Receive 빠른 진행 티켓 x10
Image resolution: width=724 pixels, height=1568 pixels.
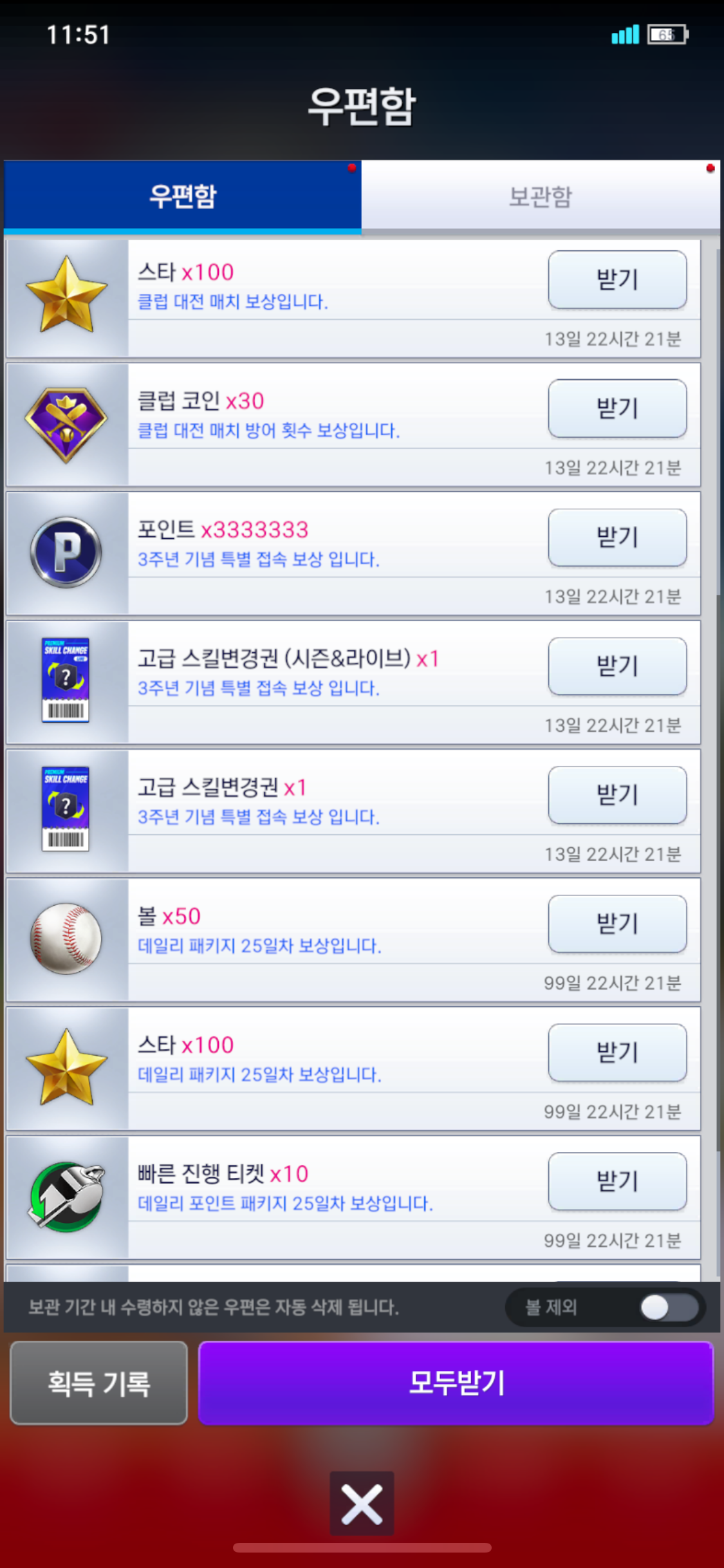pyautogui.click(x=617, y=1181)
